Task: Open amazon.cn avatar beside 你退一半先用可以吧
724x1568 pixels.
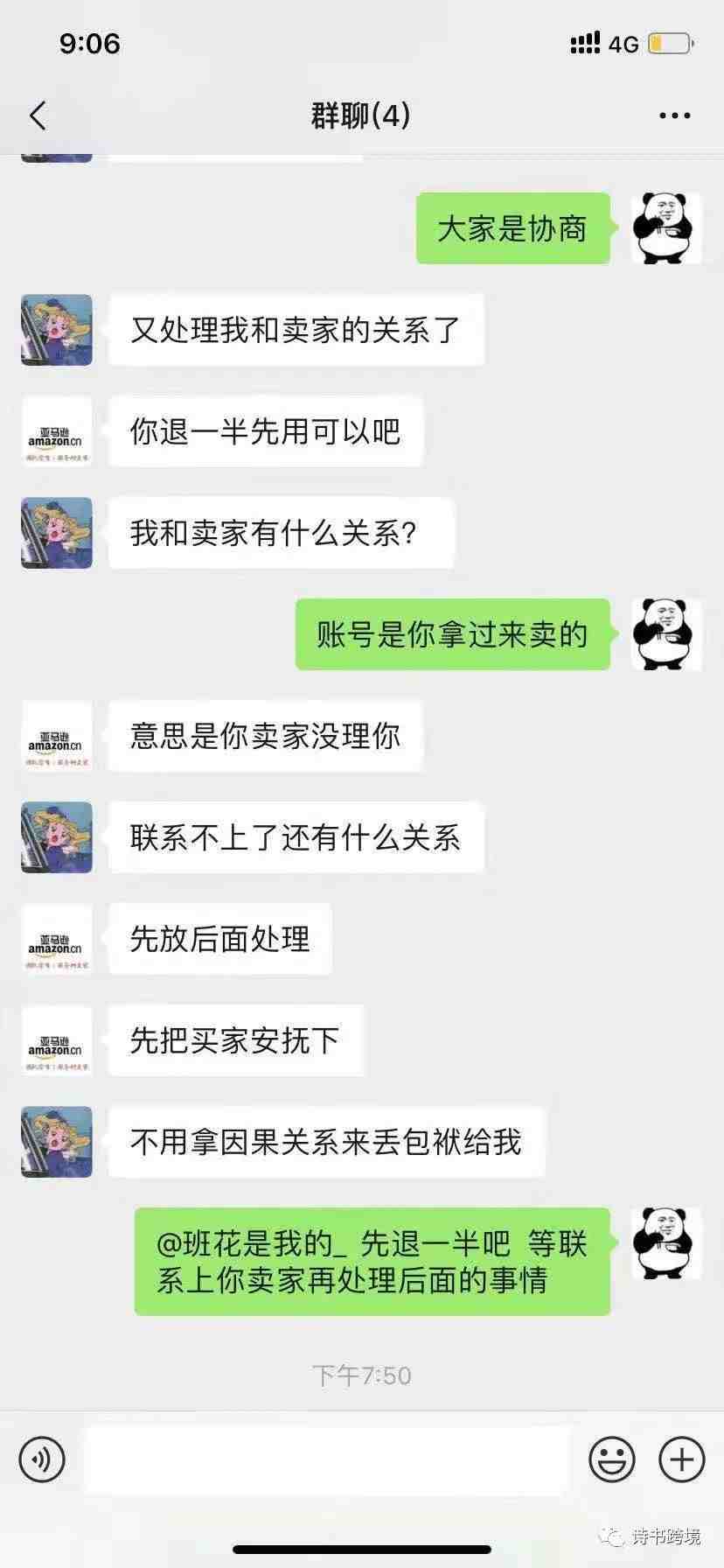Action: click(x=57, y=431)
